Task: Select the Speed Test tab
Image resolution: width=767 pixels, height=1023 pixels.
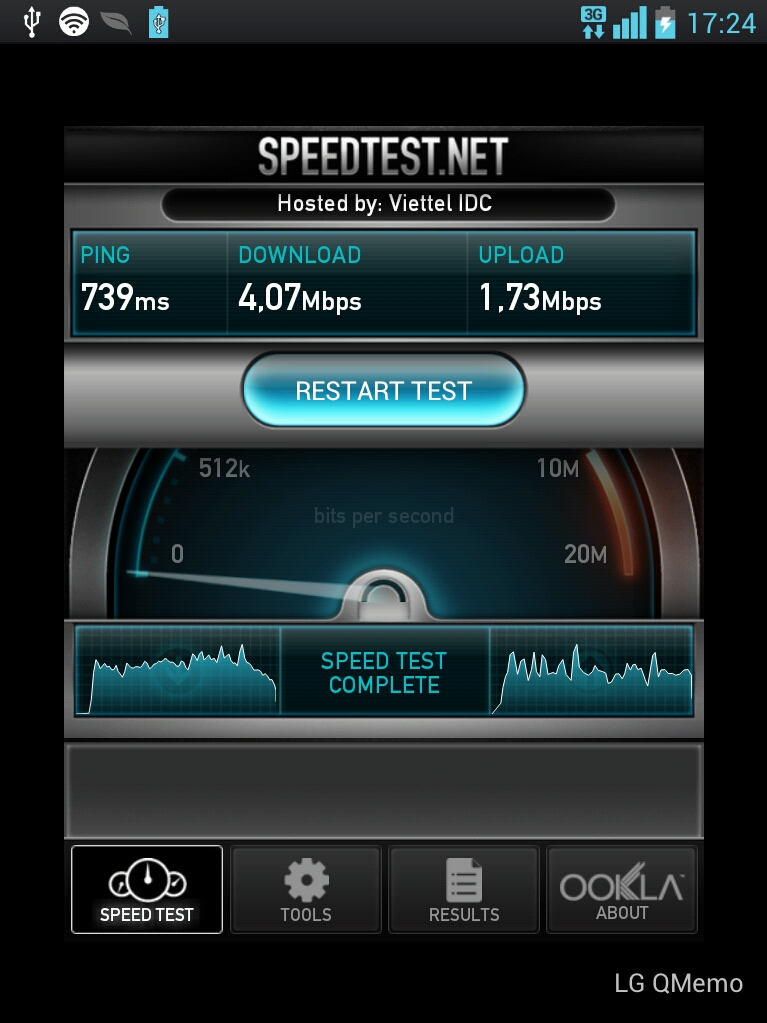Action: 147,889
